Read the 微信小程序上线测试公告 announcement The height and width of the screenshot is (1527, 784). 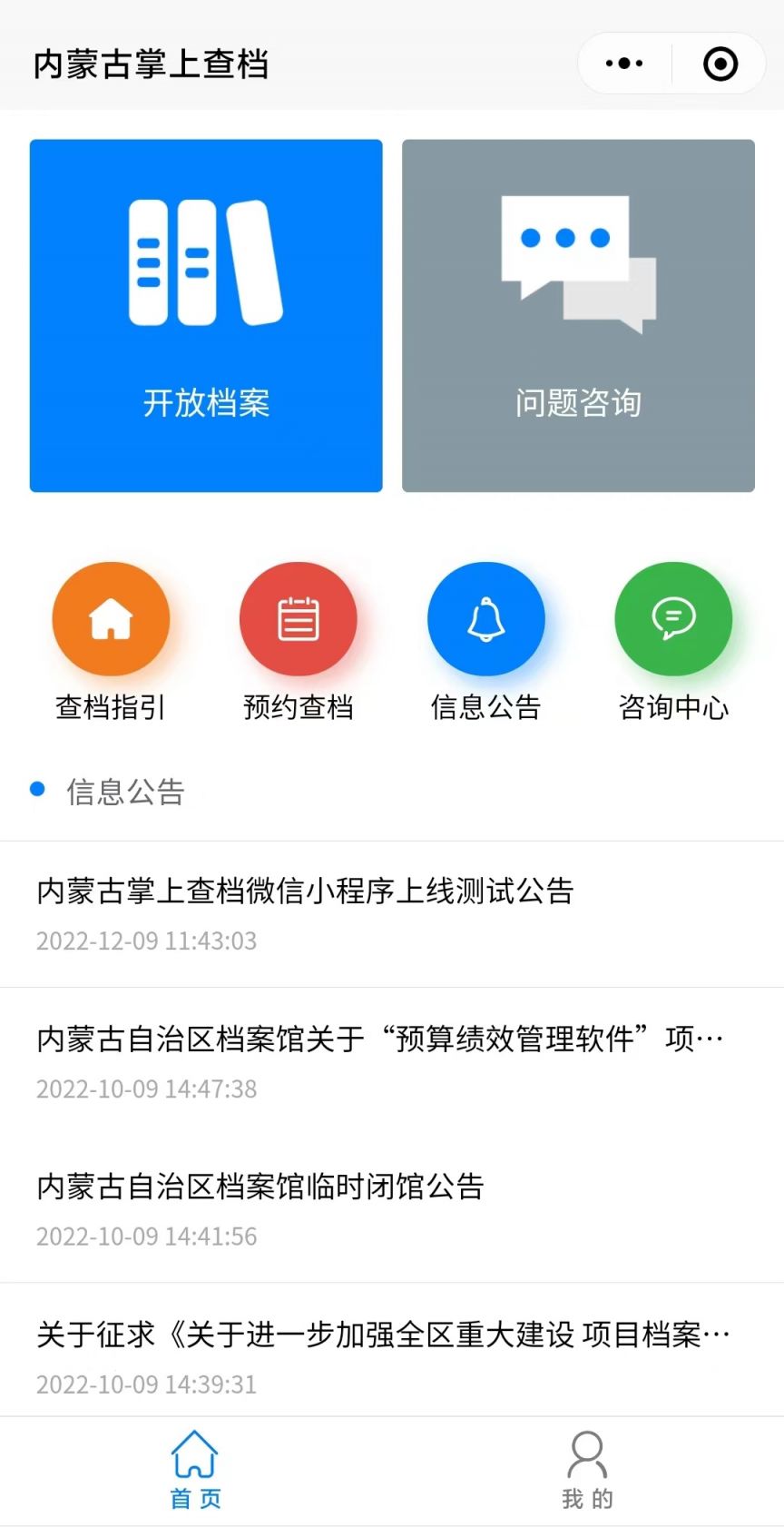[x=305, y=912]
